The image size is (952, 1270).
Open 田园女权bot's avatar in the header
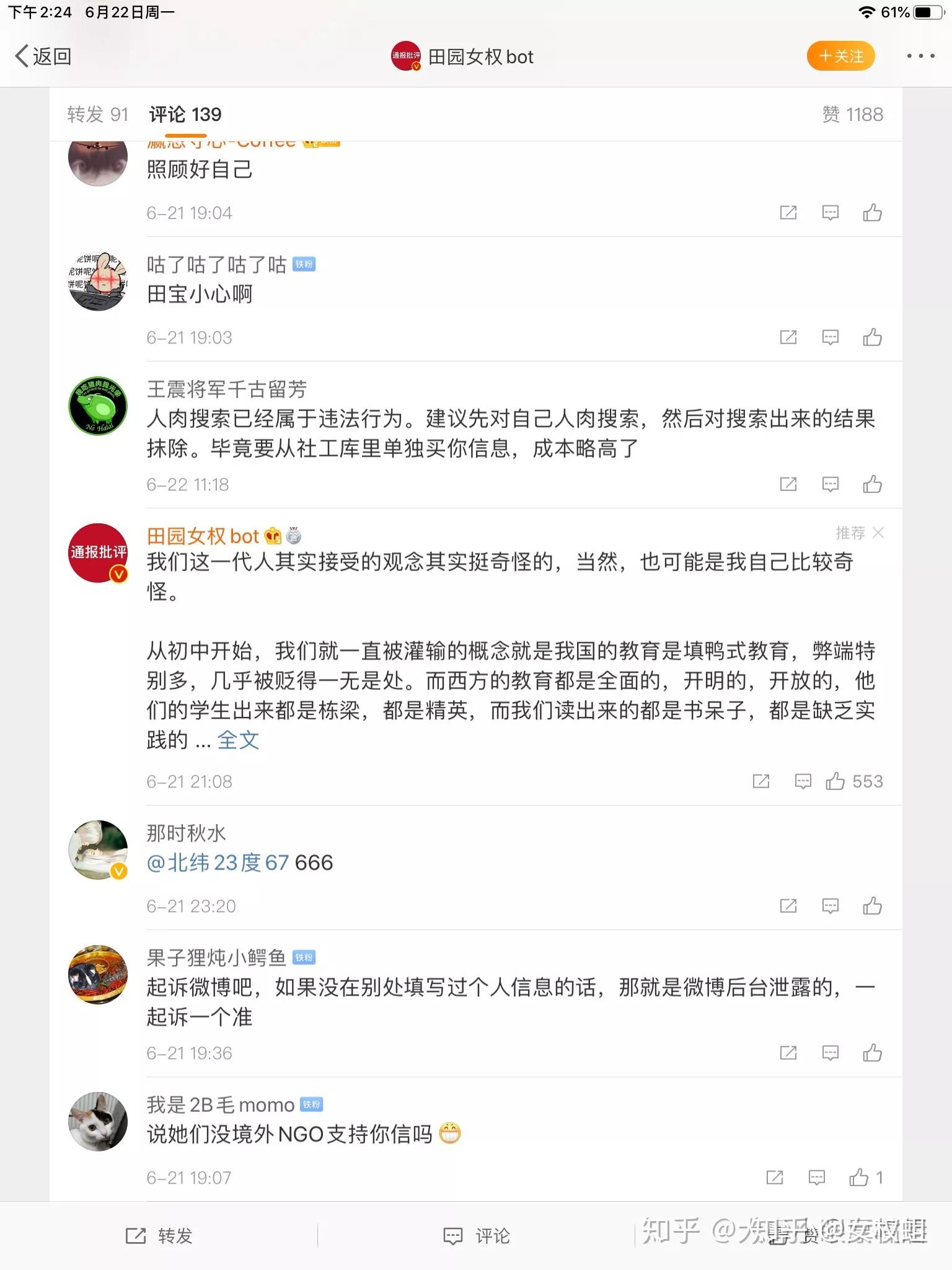(406, 56)
